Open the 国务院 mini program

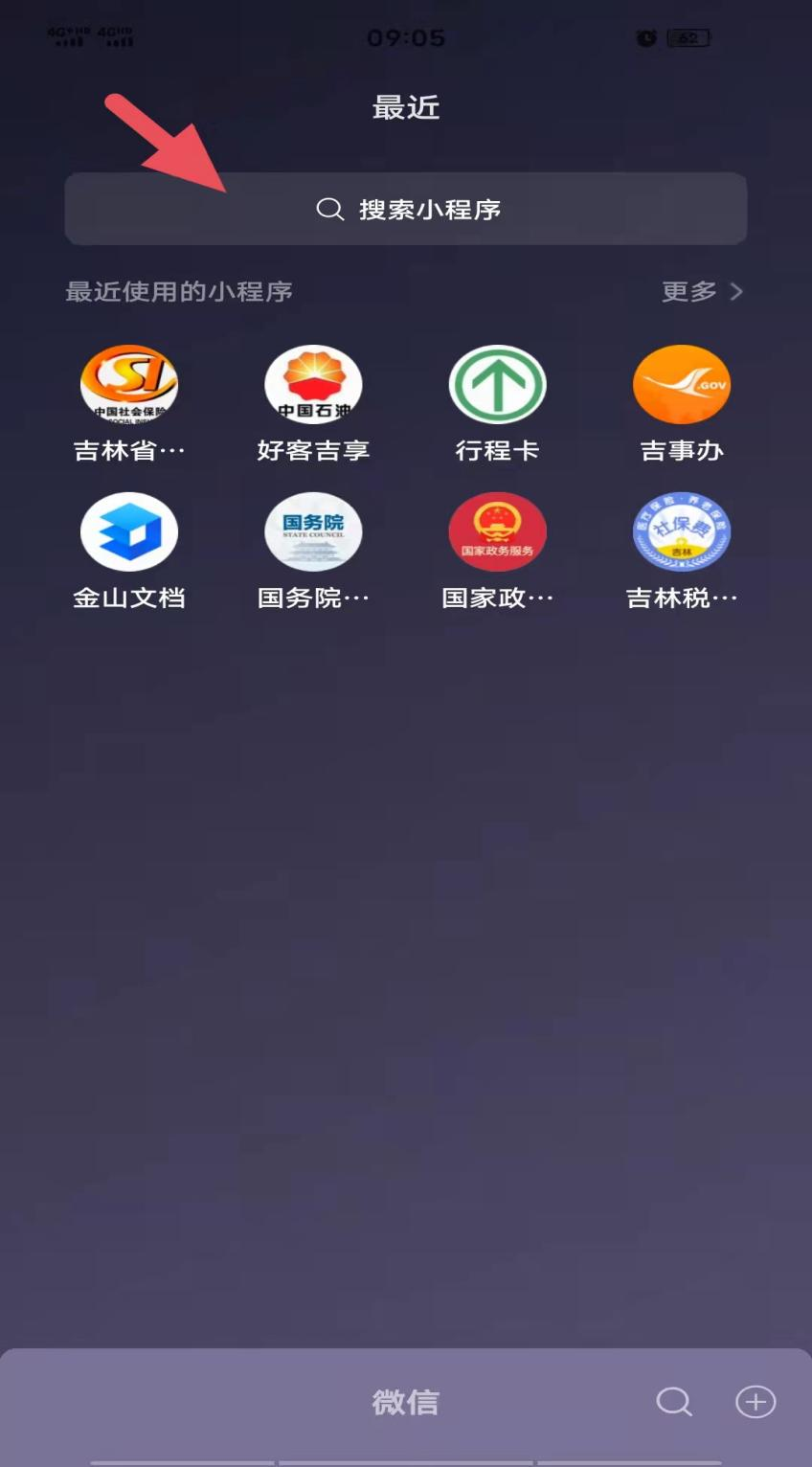[x=313, y=532]
